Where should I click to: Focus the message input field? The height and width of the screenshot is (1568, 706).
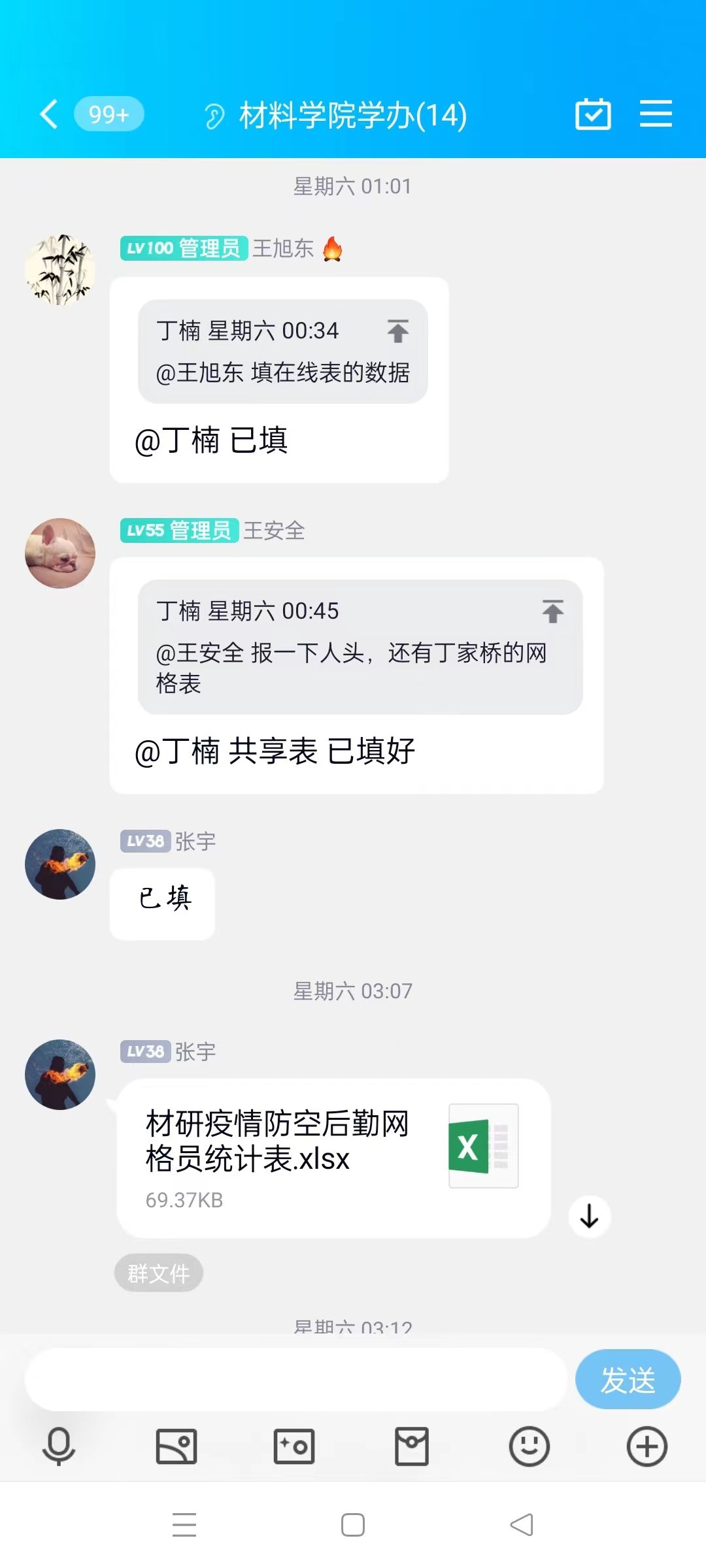point(294,1380)
